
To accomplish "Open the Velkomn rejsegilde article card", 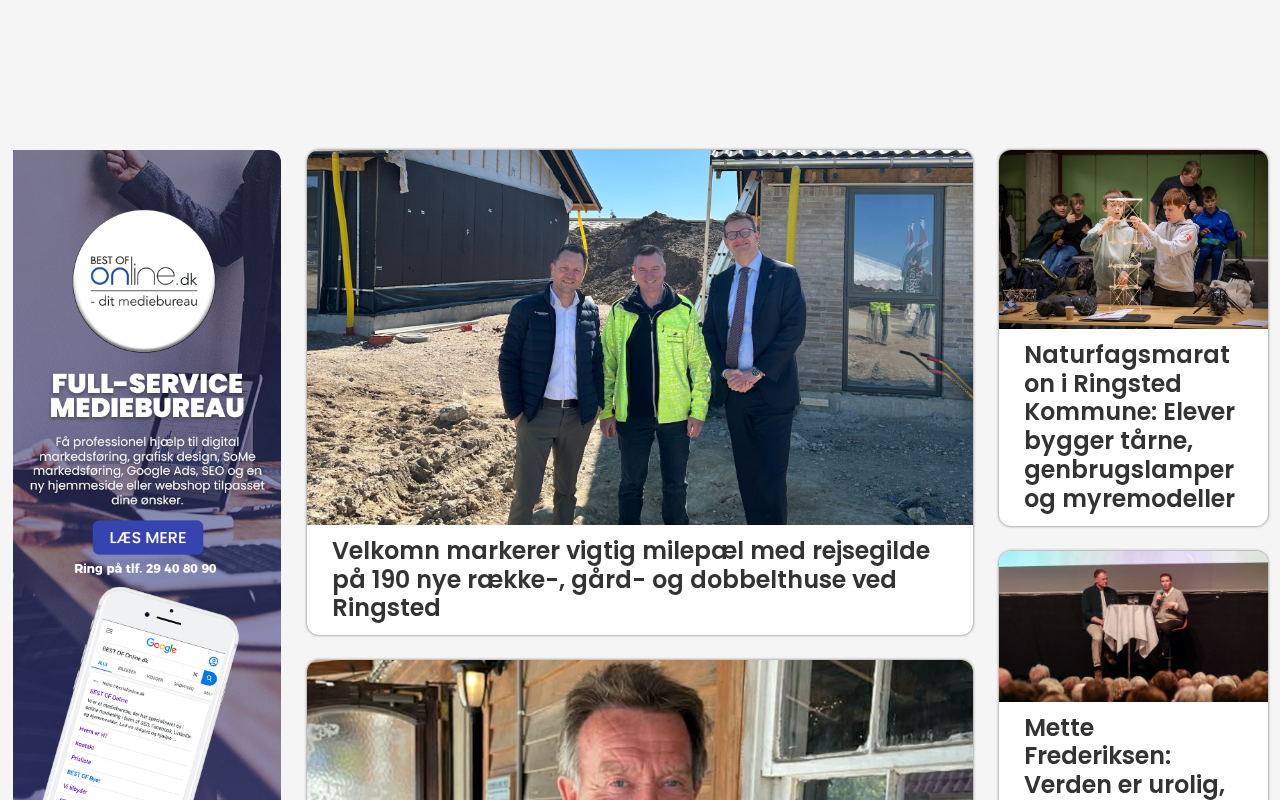I will (x=640, y=392).
